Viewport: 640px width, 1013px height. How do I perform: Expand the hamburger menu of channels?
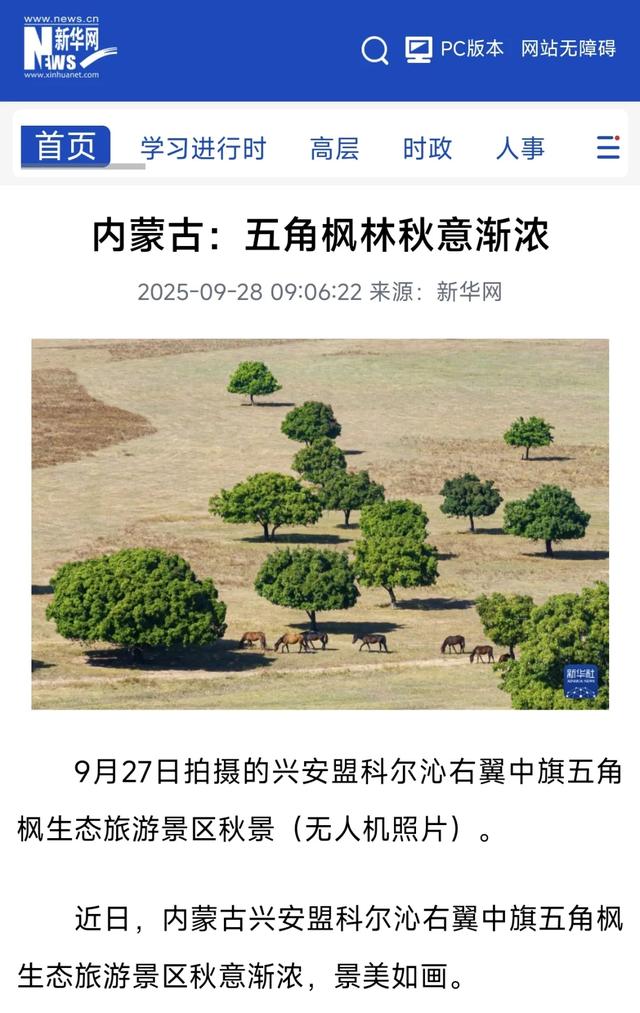click(x=608, y=148)
